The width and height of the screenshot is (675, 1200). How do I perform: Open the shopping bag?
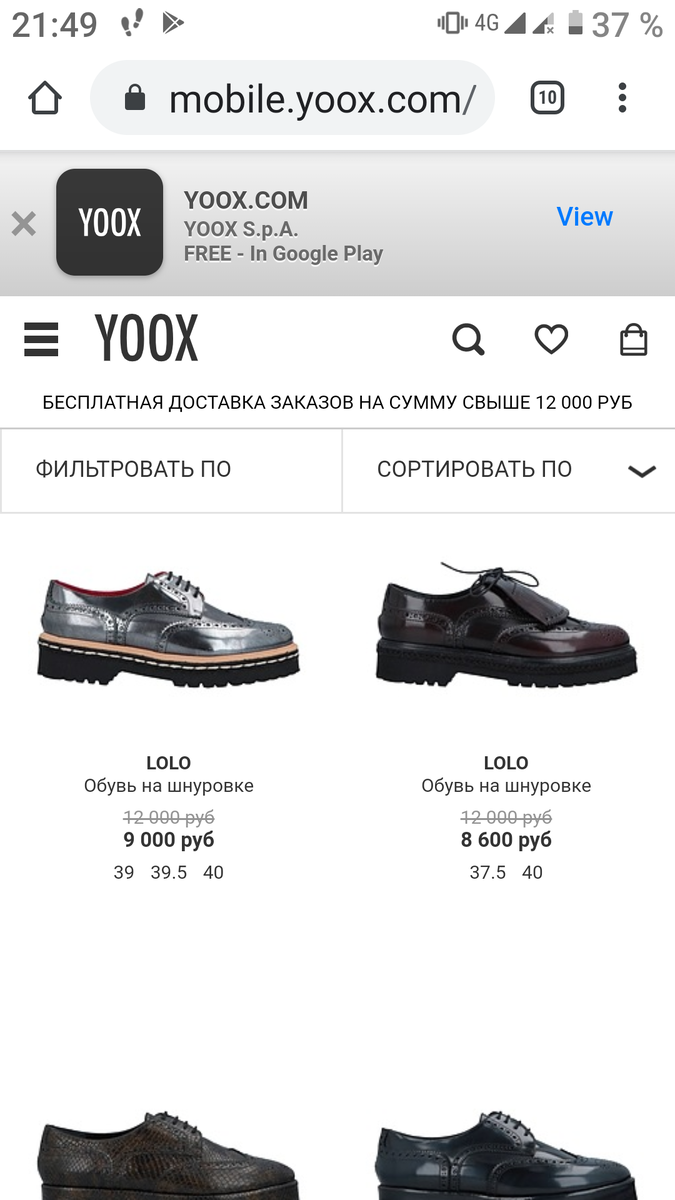pos(633,340)
